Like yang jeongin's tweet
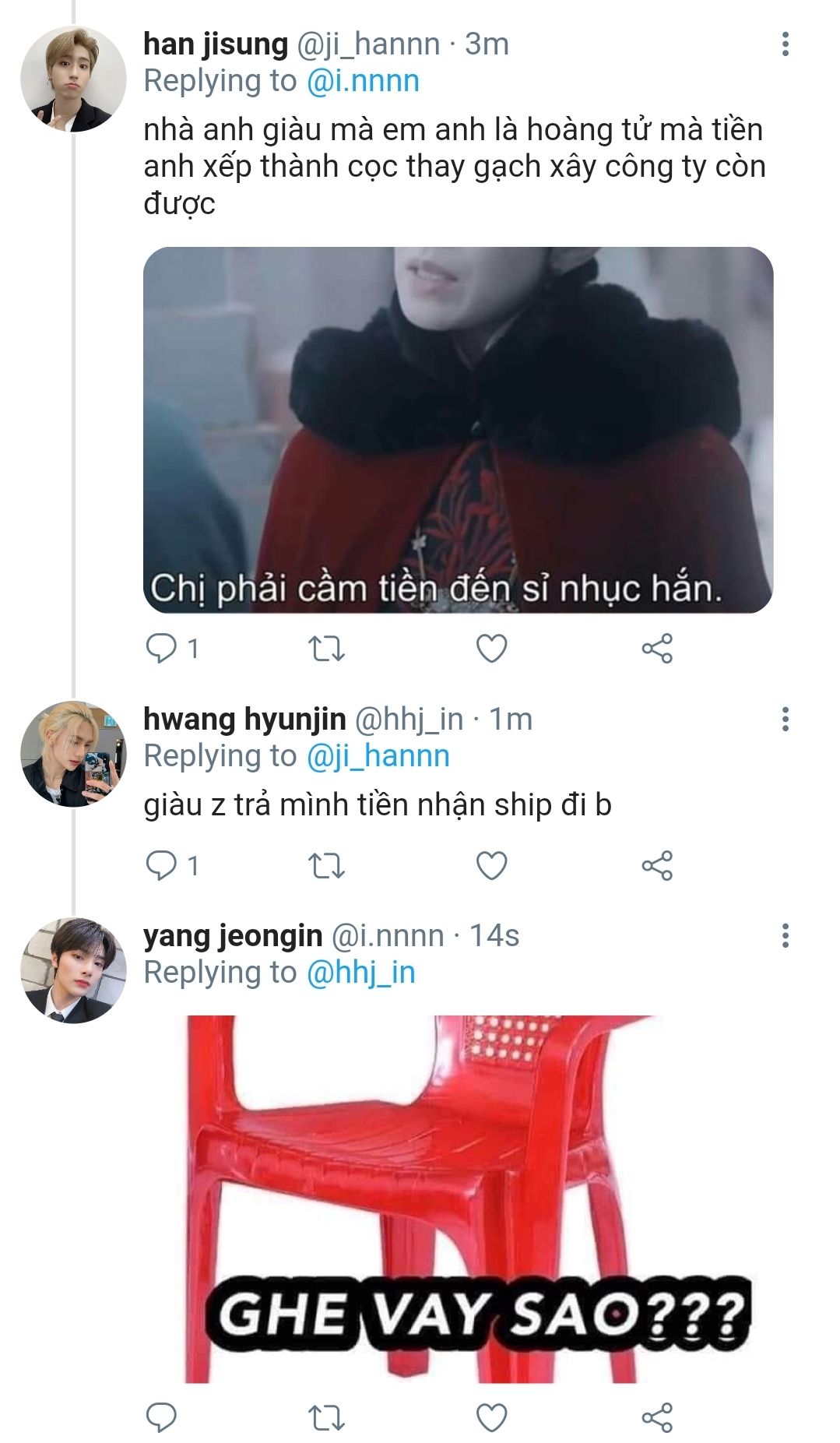The height and width of the screenshot is (1443, 840). tap(491, 1417)
